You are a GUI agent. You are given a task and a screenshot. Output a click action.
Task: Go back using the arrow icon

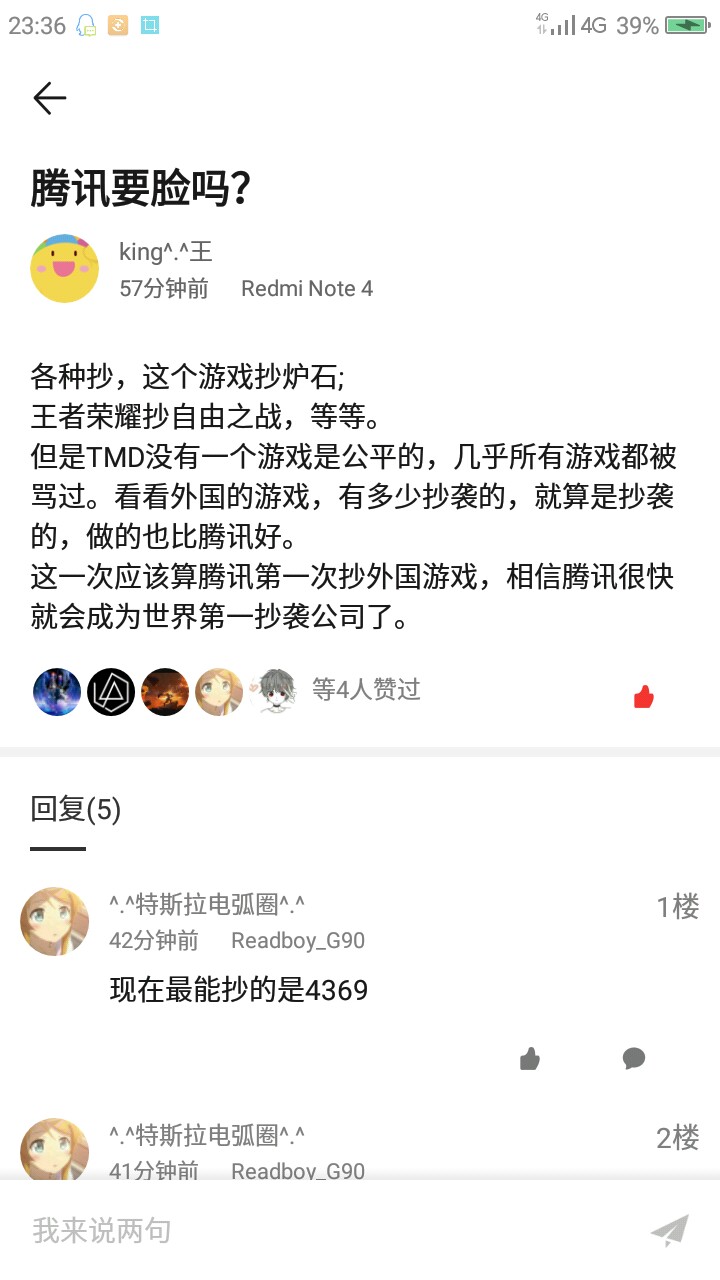(49, 98)
